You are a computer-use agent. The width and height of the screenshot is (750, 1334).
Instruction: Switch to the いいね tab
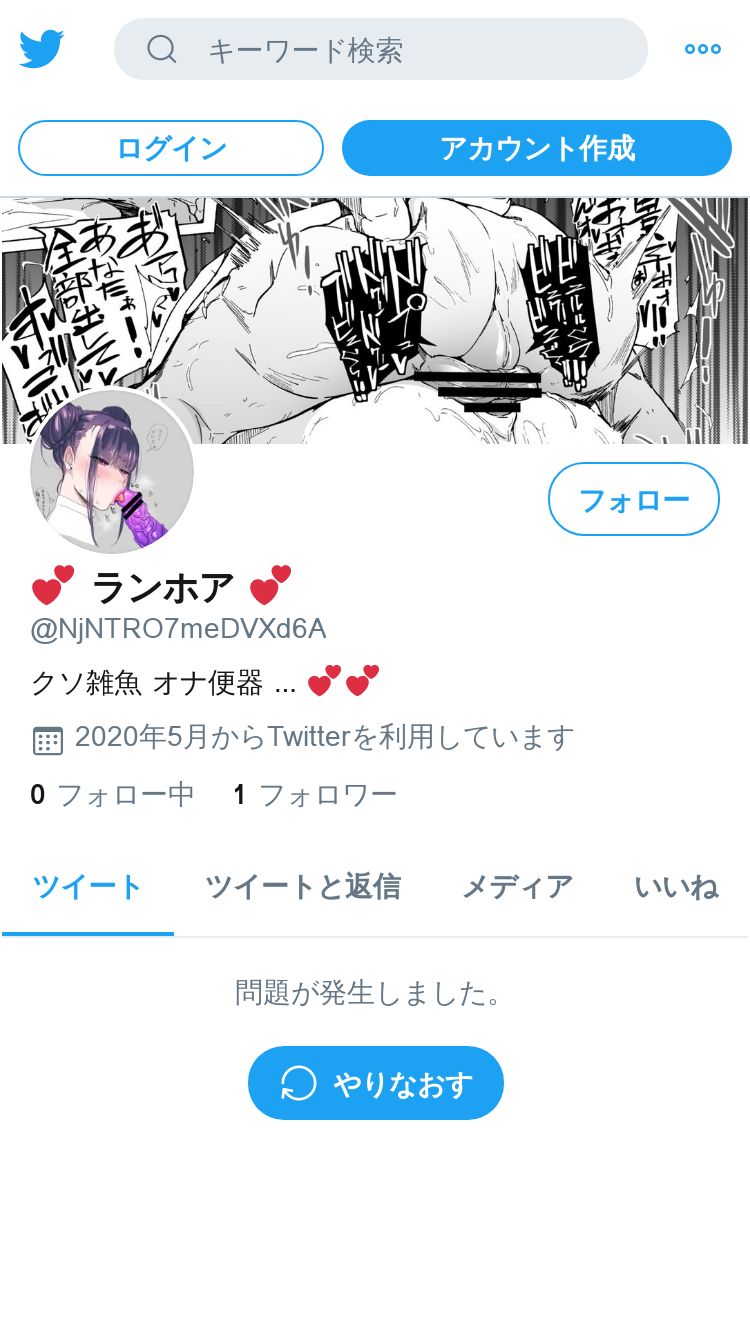point(676,887)
